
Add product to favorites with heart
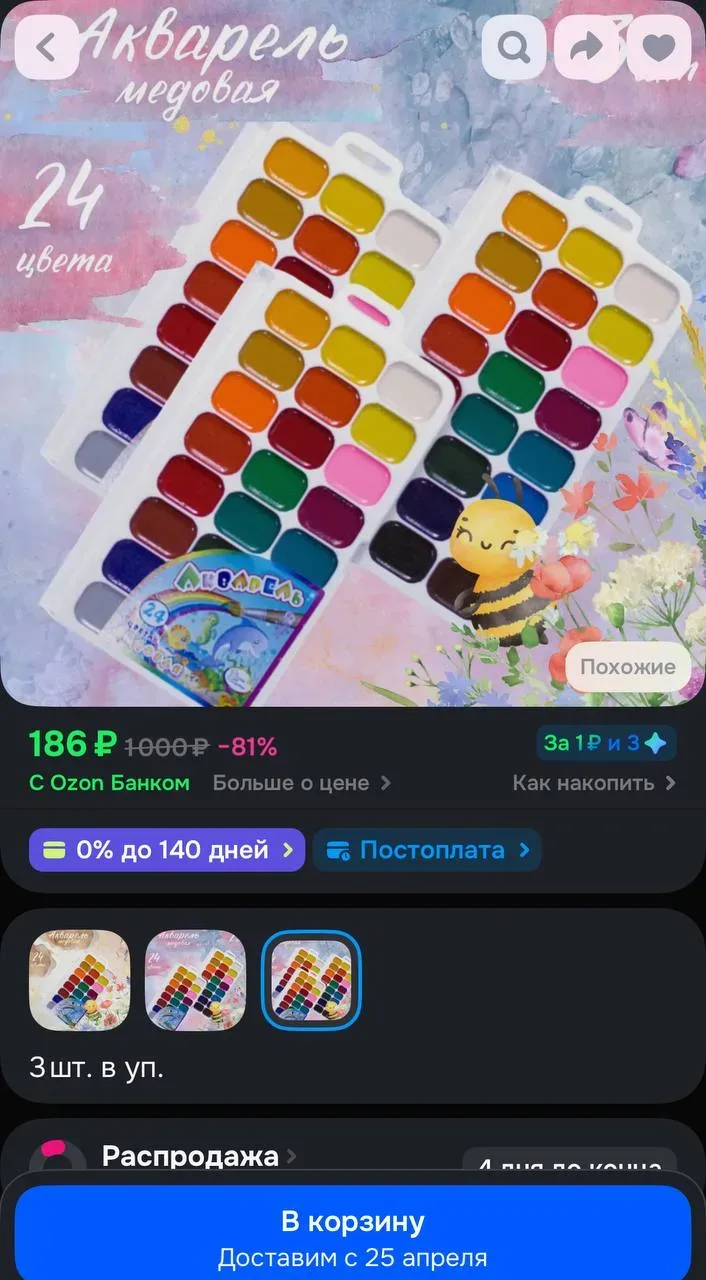(658, 47)
